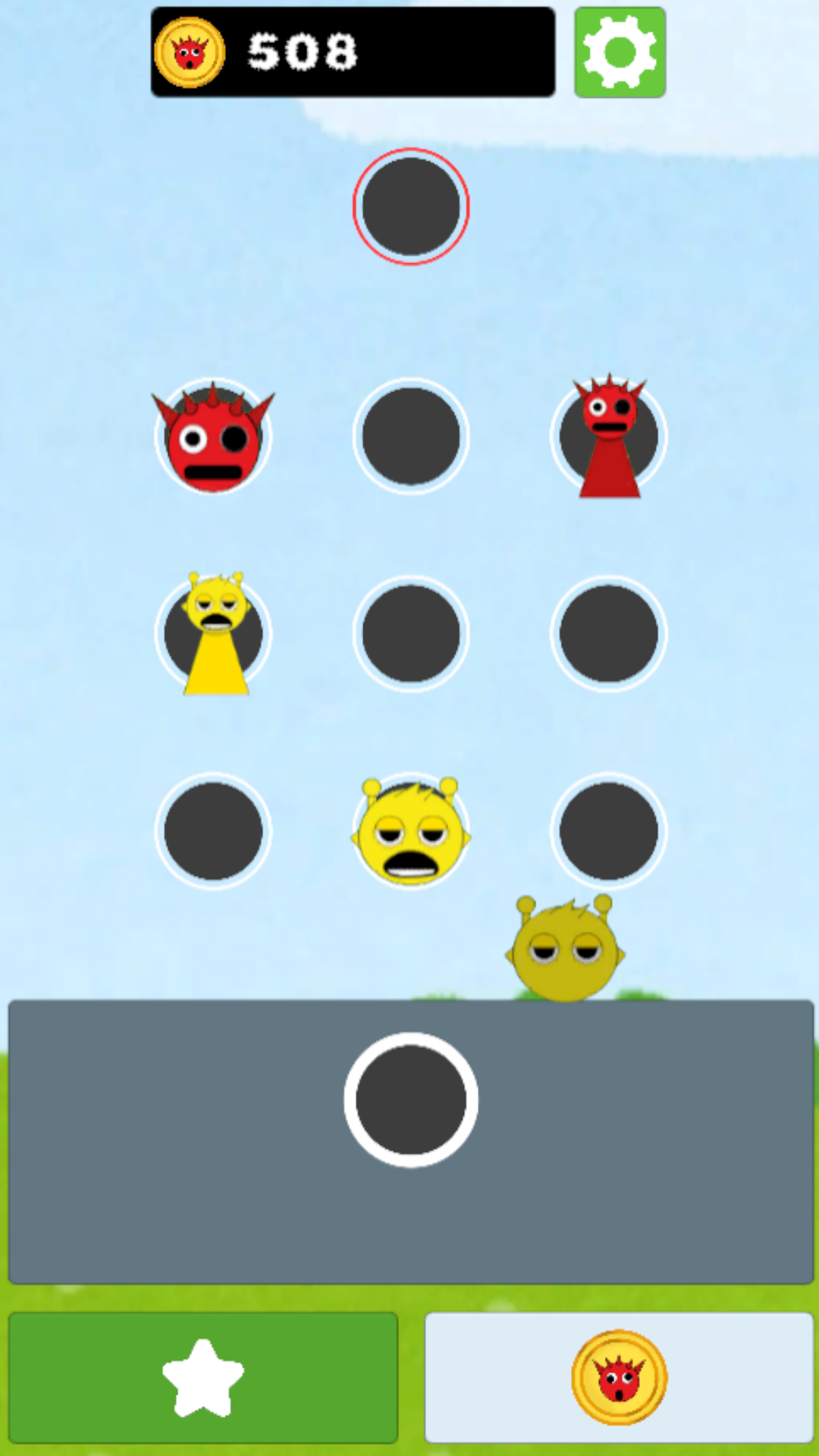The image size is (819, 1456).
Task: Tap the white-ringed slot in gray panel
Action: (411, 1100)
